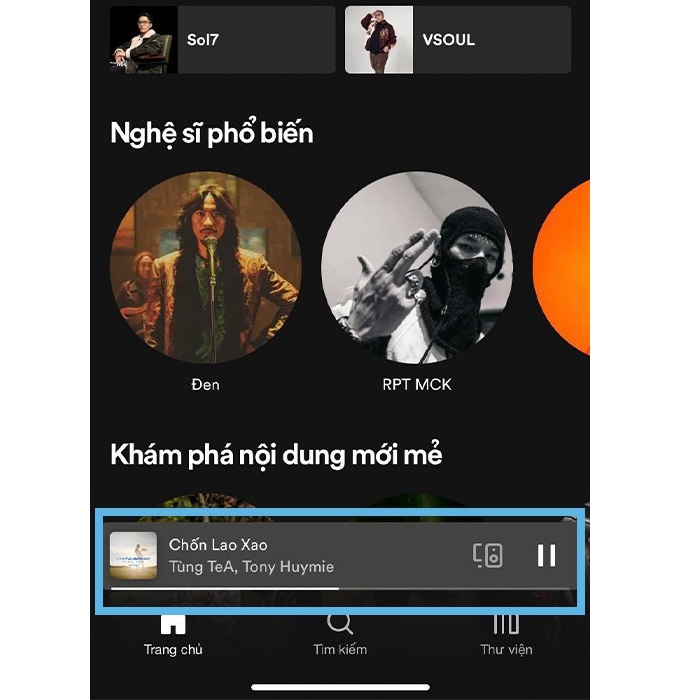
Task: Open the connect to device icon
Action: pos(488,555)
